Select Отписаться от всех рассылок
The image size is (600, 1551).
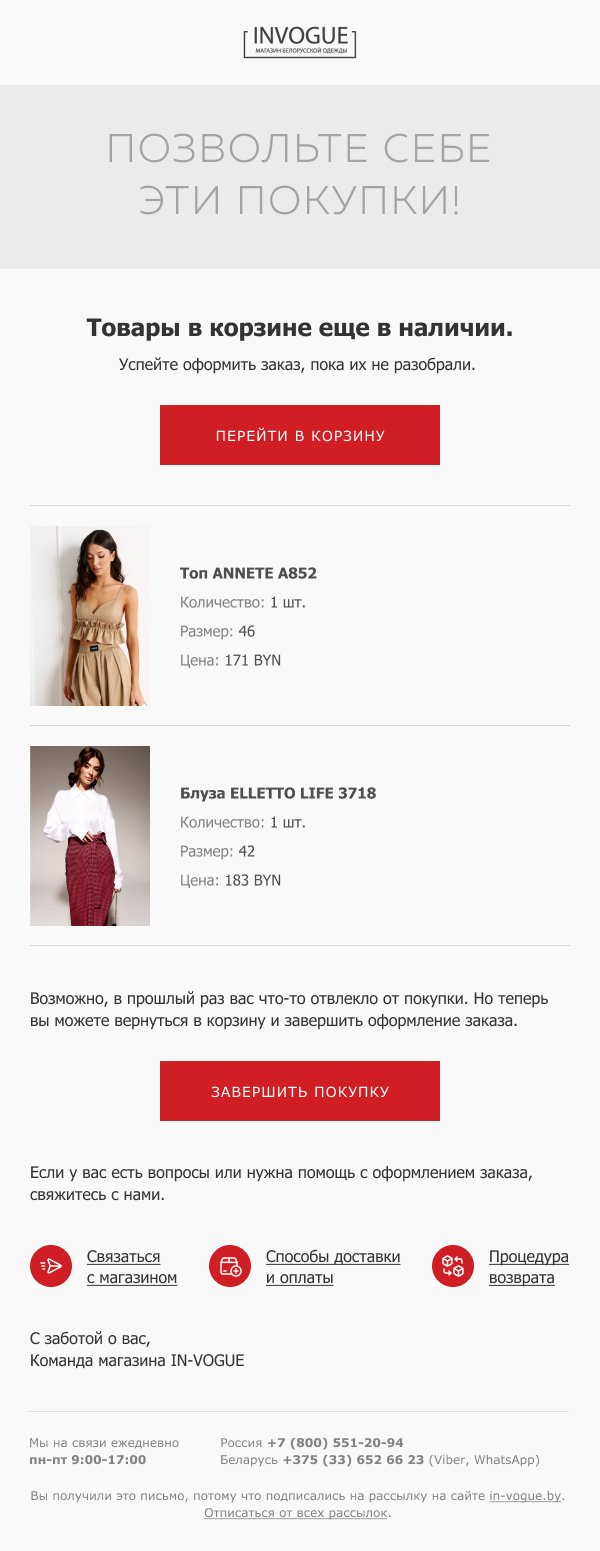tap(296, 1513)
